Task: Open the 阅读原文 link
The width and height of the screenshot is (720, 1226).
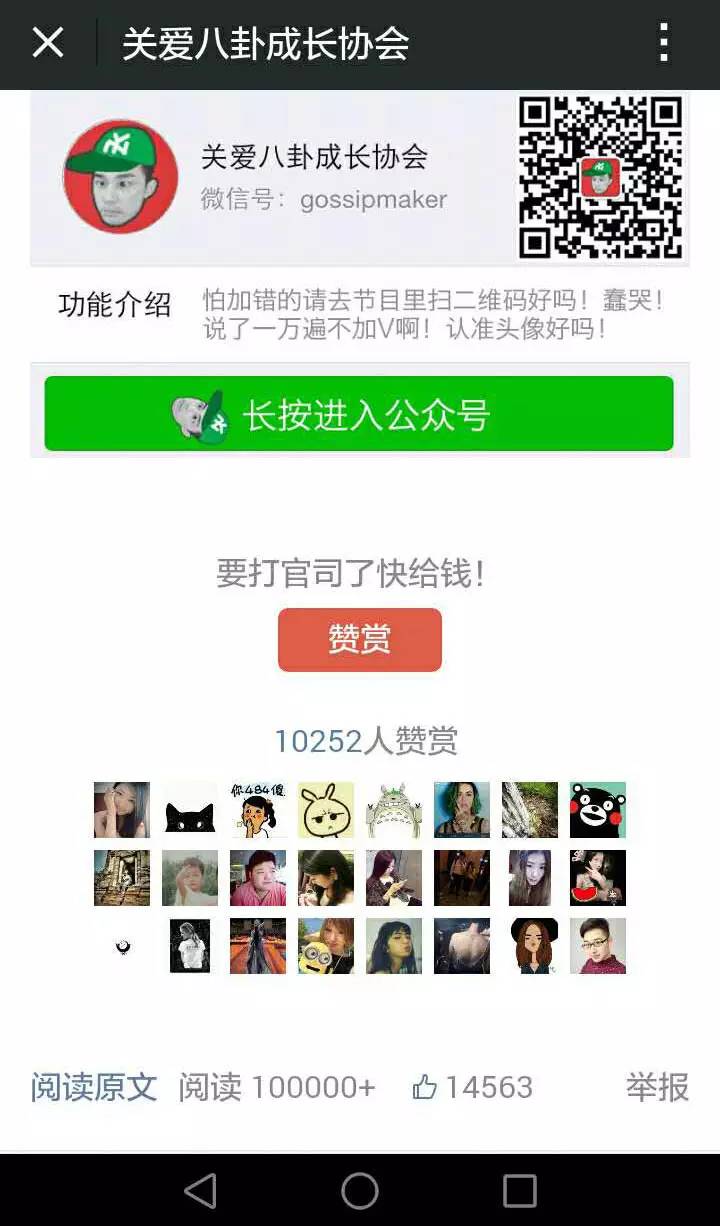Action: (x=94, y=1087)
